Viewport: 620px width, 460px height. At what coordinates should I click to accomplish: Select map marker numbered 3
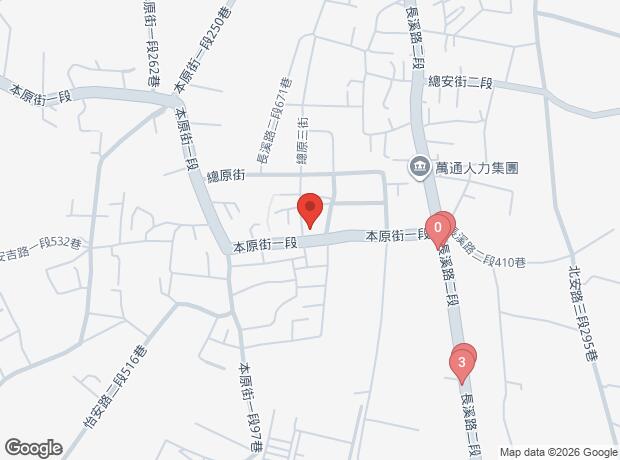[x=461, y=362]
